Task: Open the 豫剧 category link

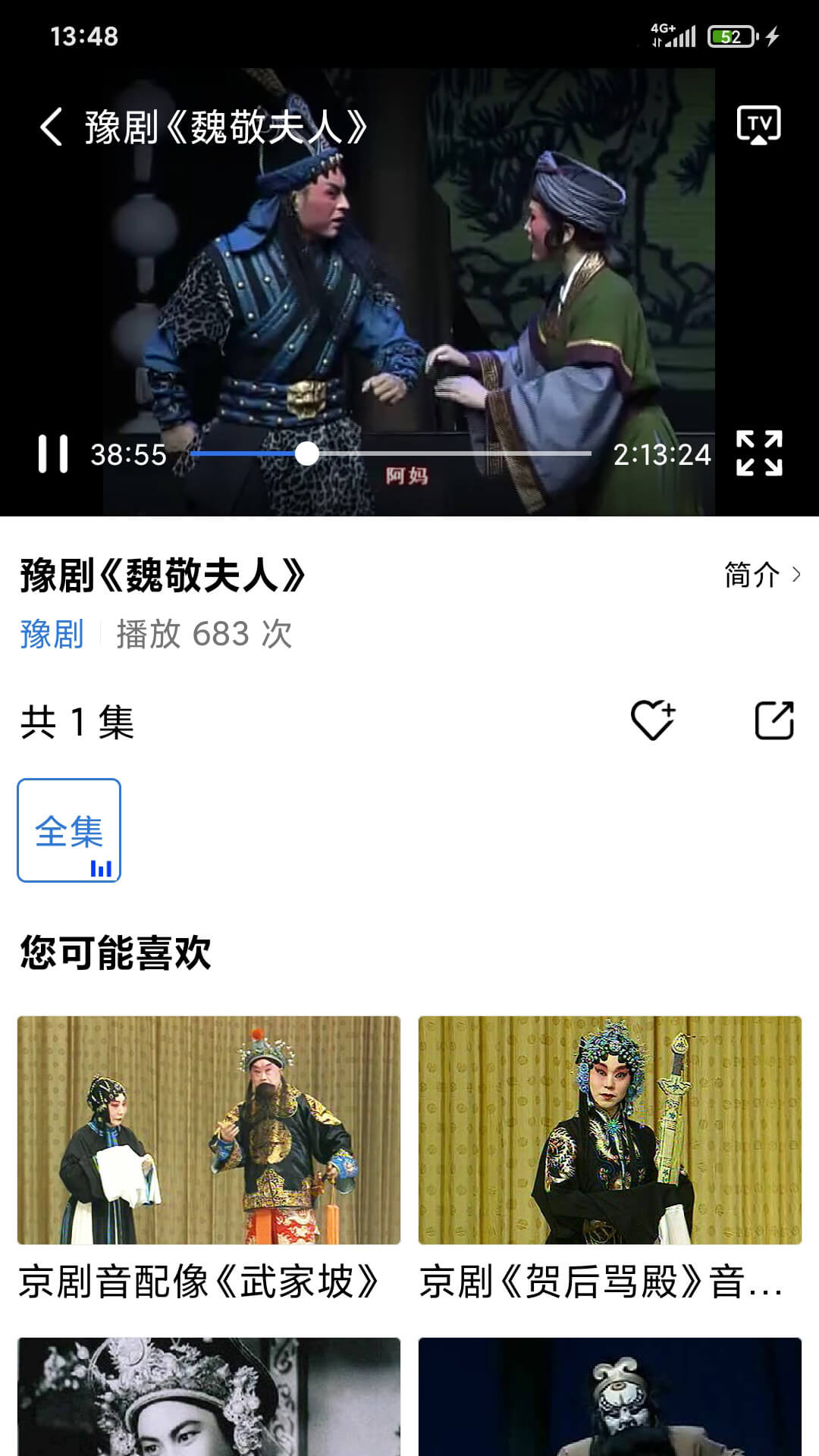Action: (x=49, y=635)
